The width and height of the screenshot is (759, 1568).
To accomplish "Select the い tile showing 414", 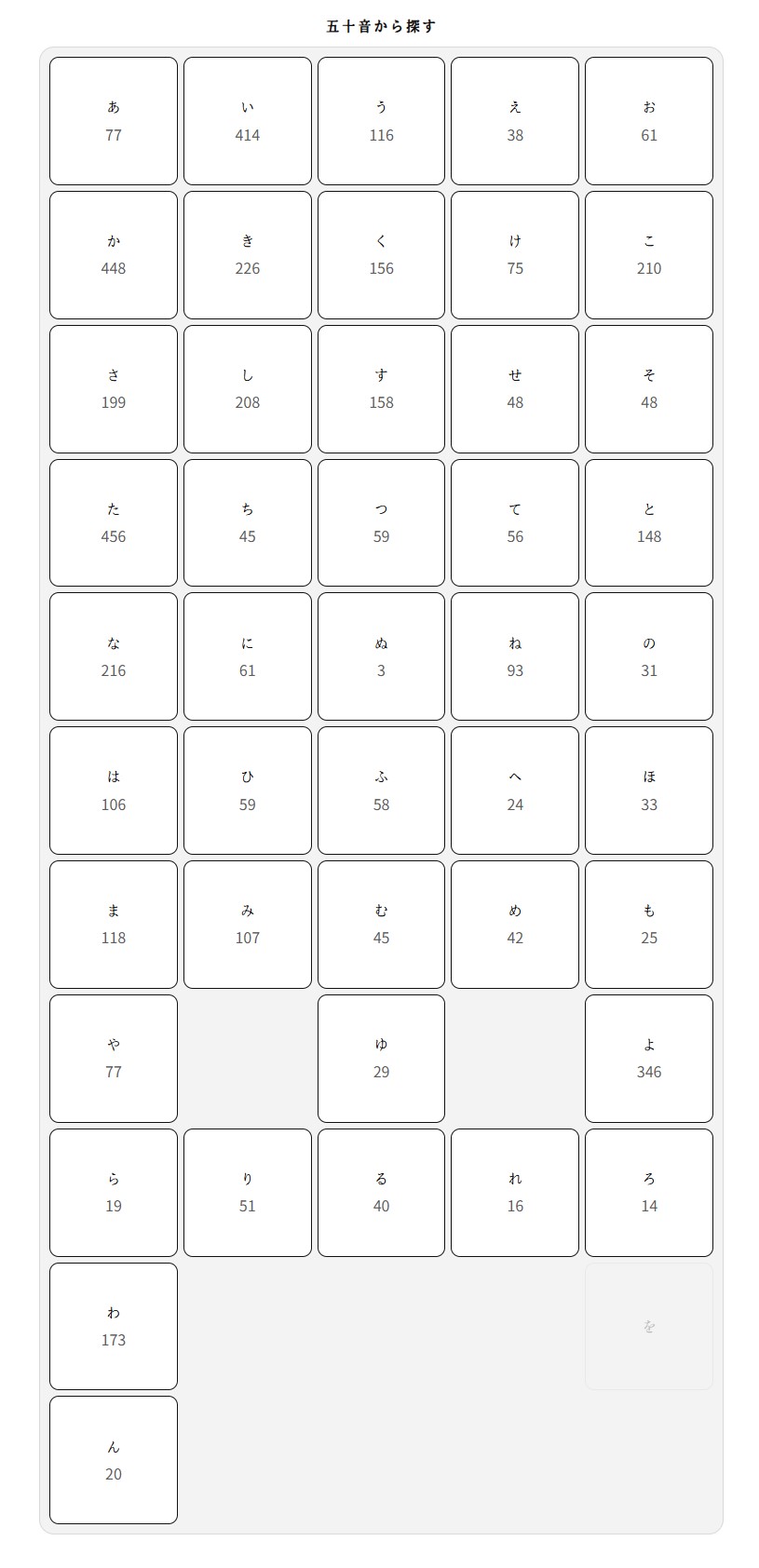I will pos(248,121).
